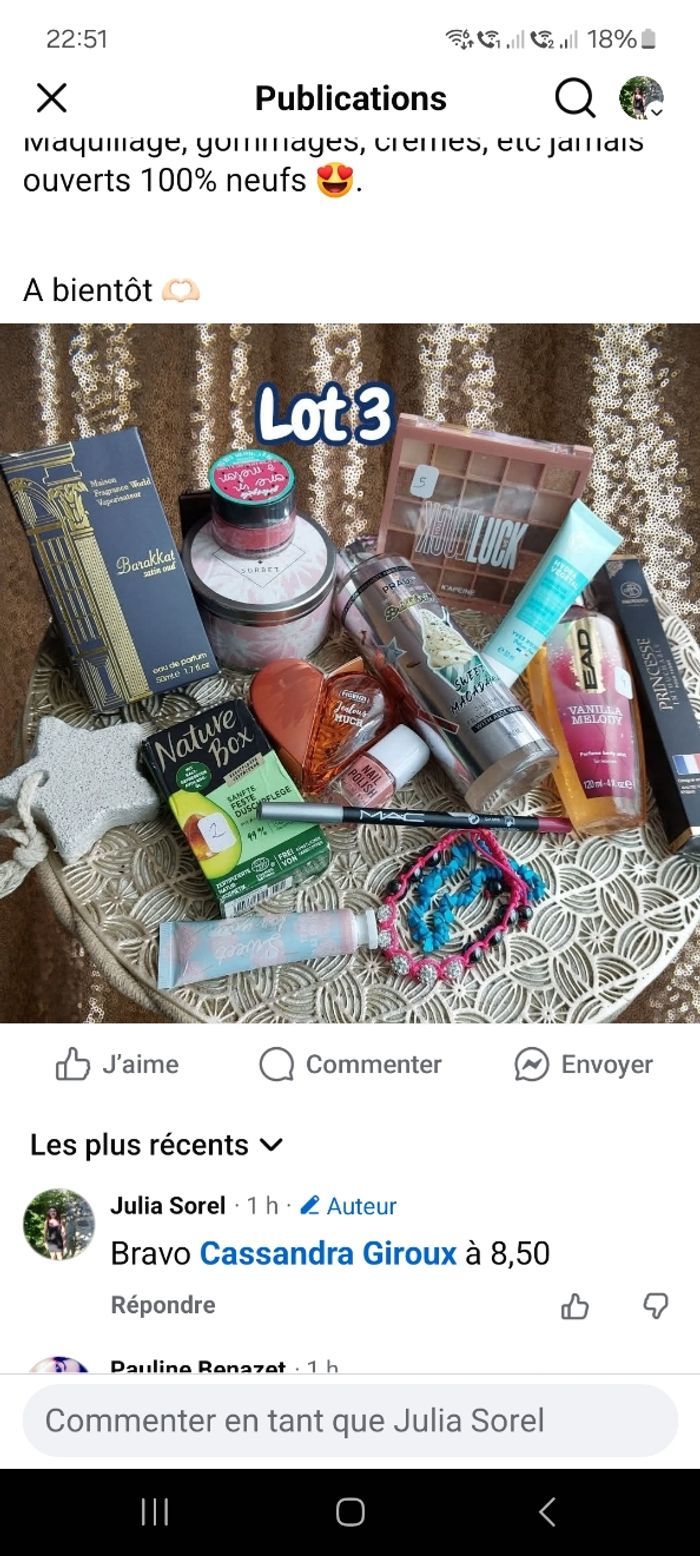
Task: Focus the Commenter en tant que field
Action: click(350, 1420)
